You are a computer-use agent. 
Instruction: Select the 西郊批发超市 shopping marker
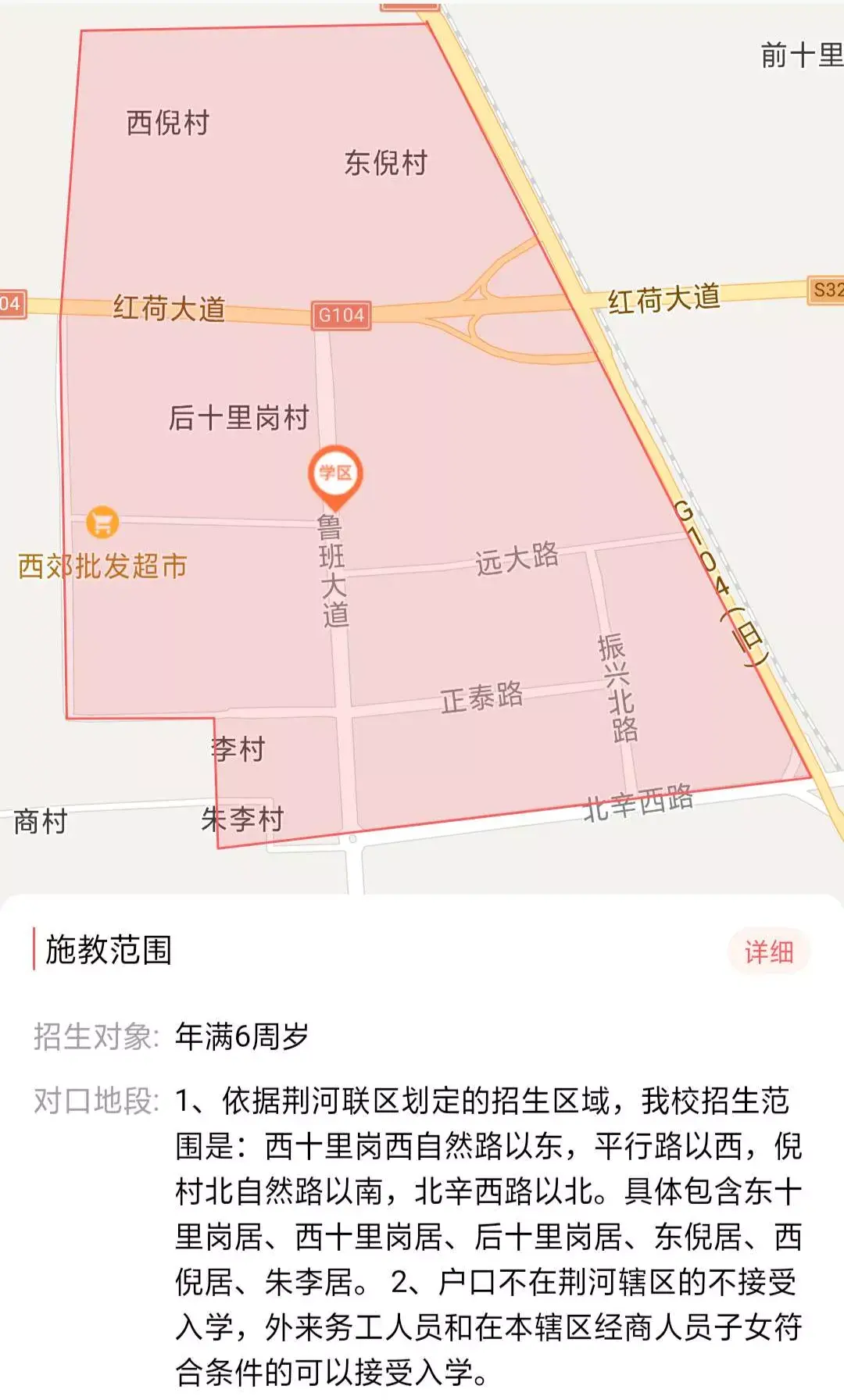click(x=102, y=523)
